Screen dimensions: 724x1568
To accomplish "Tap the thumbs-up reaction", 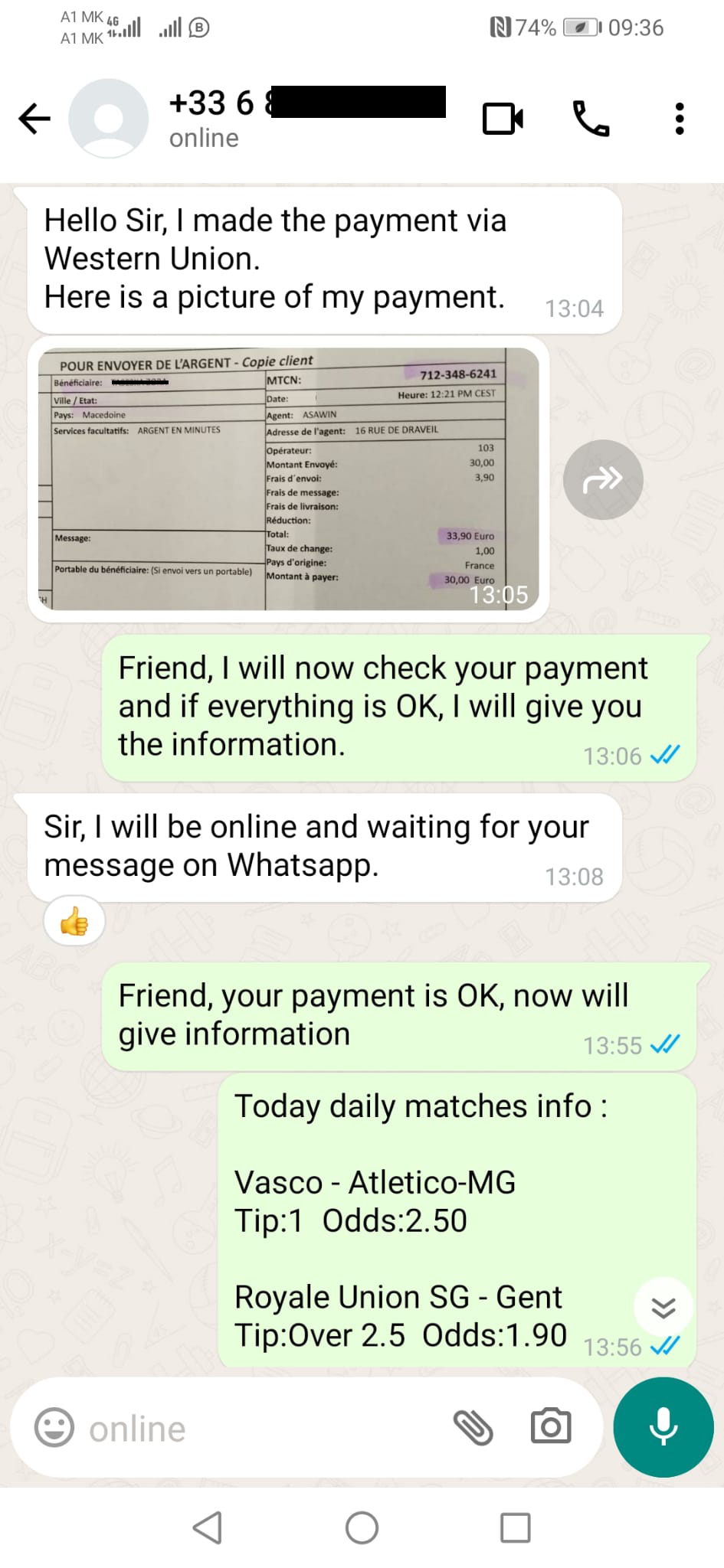I will pyautogui.click(x=74, y=921).
